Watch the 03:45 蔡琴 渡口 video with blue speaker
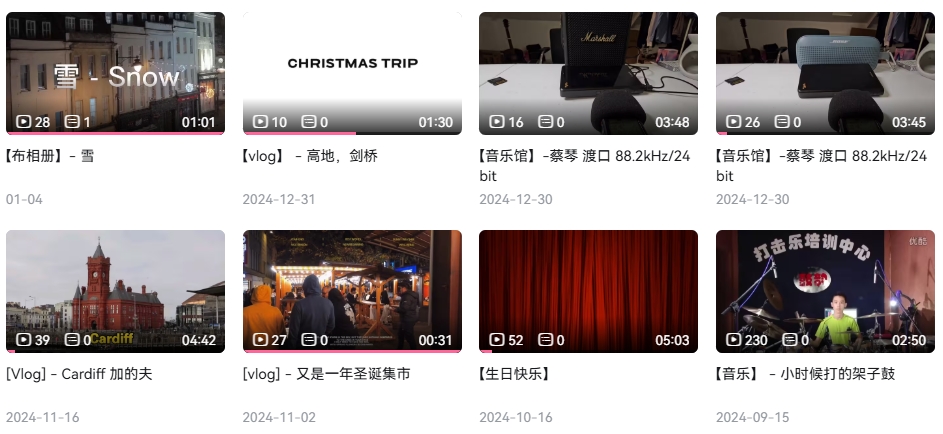Image resolution: width=943 pixels, height=434 pixels. click(x=825, y=72)
